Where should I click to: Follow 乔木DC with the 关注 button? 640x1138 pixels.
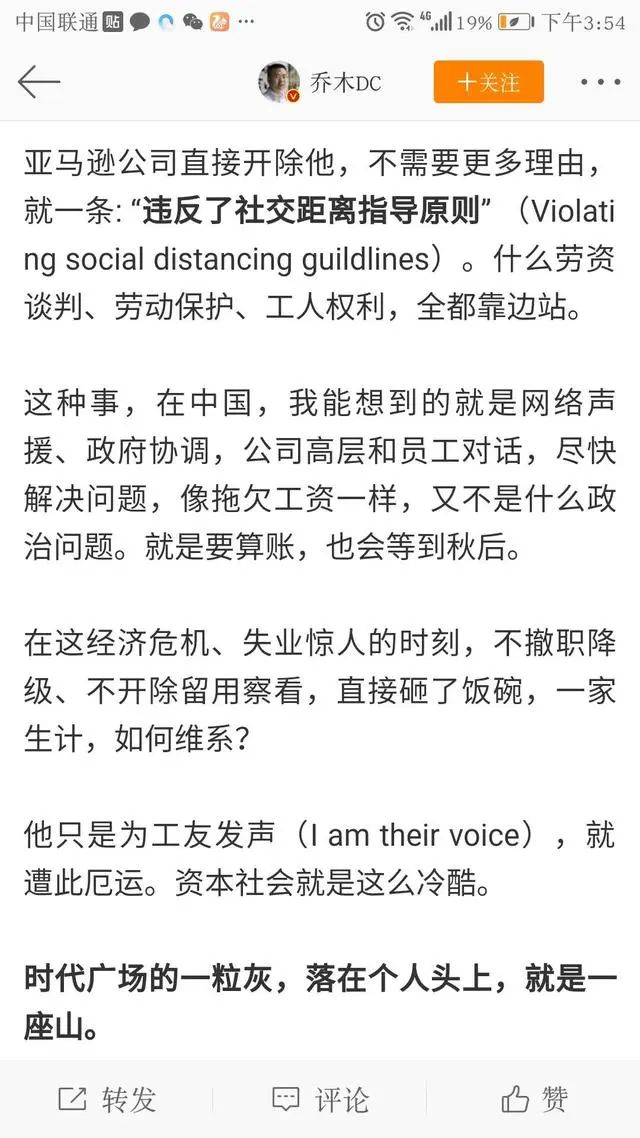488,82
